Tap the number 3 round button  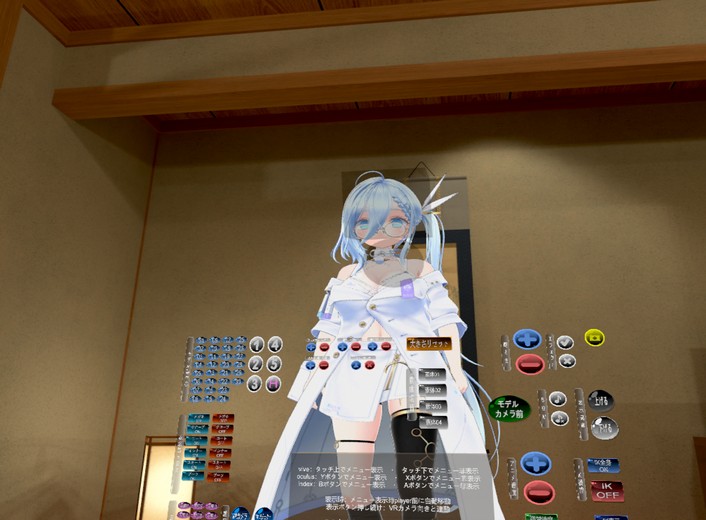click(x=255, y=383)
